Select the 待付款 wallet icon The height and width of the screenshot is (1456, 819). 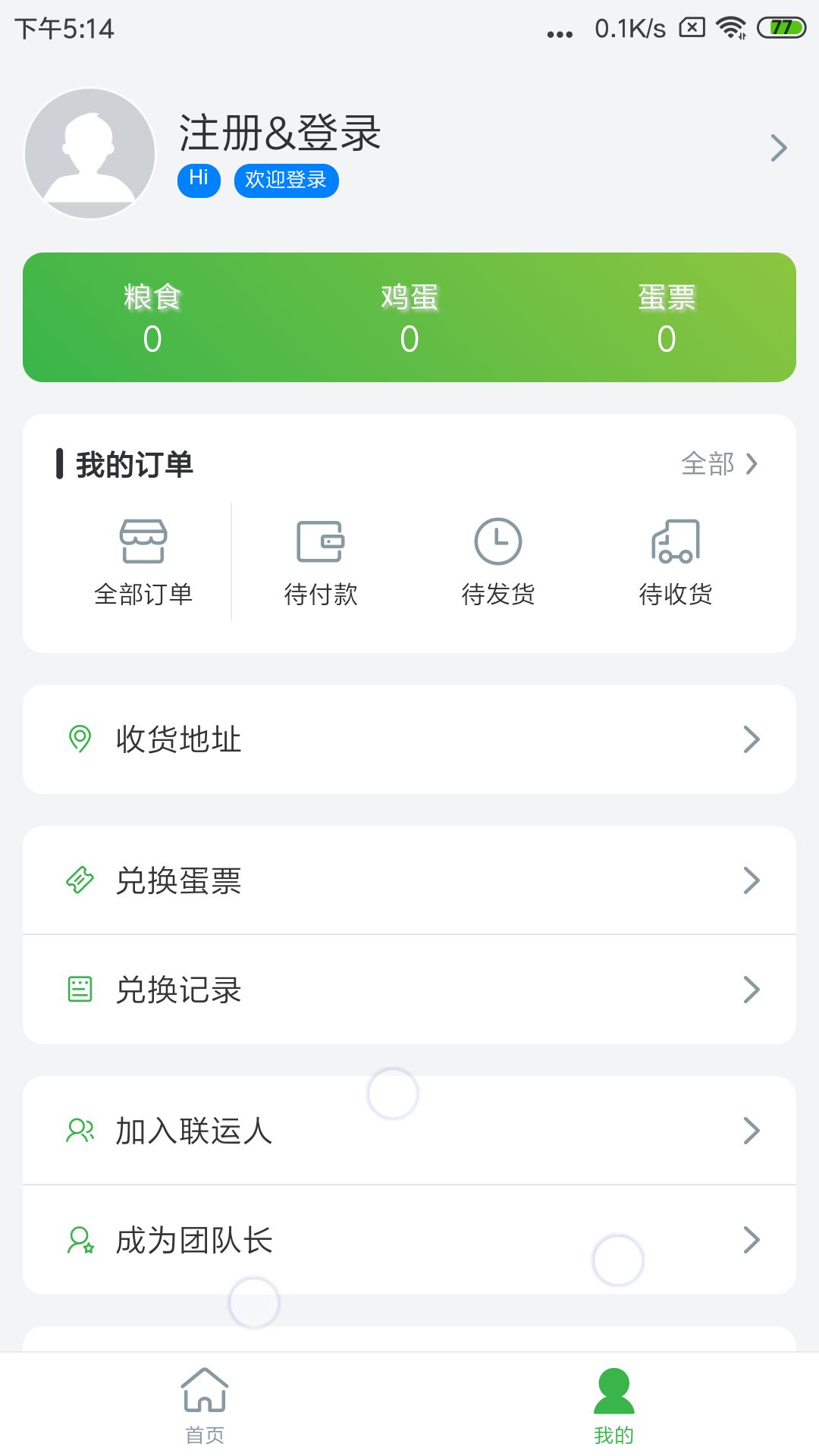pos(321,541)
